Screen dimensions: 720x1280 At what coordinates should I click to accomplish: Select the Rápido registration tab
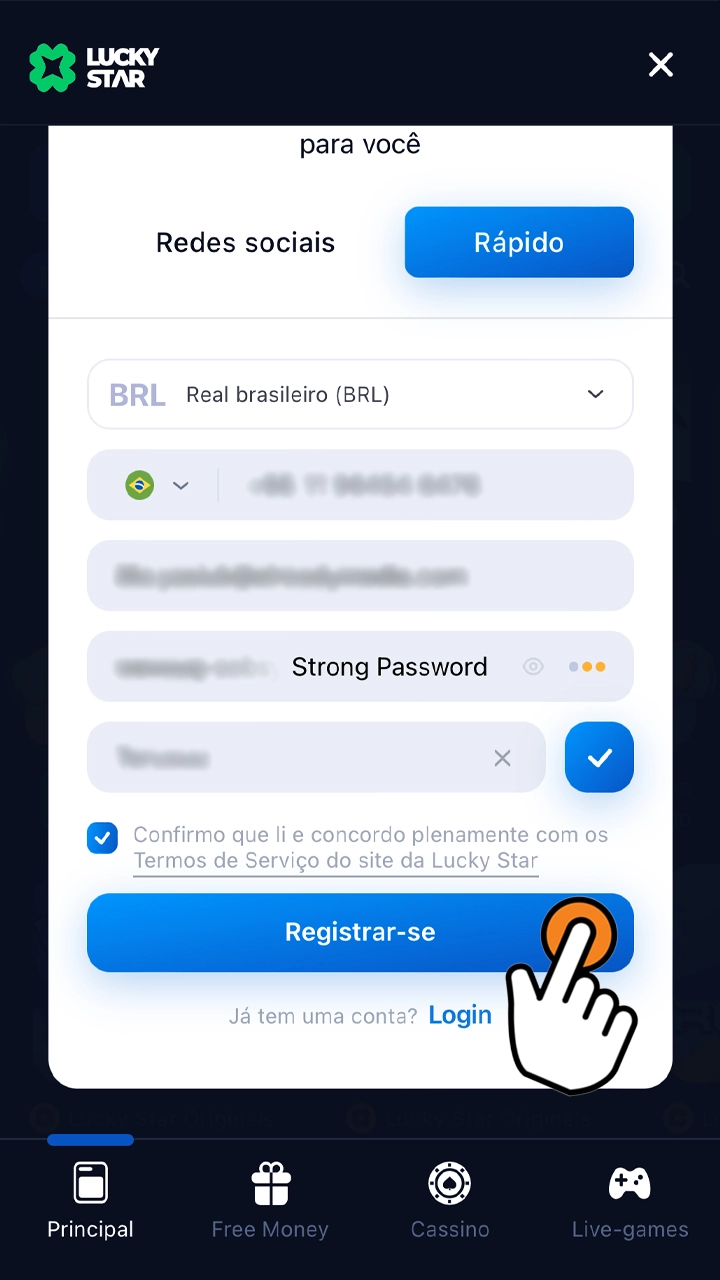point(519,242)
